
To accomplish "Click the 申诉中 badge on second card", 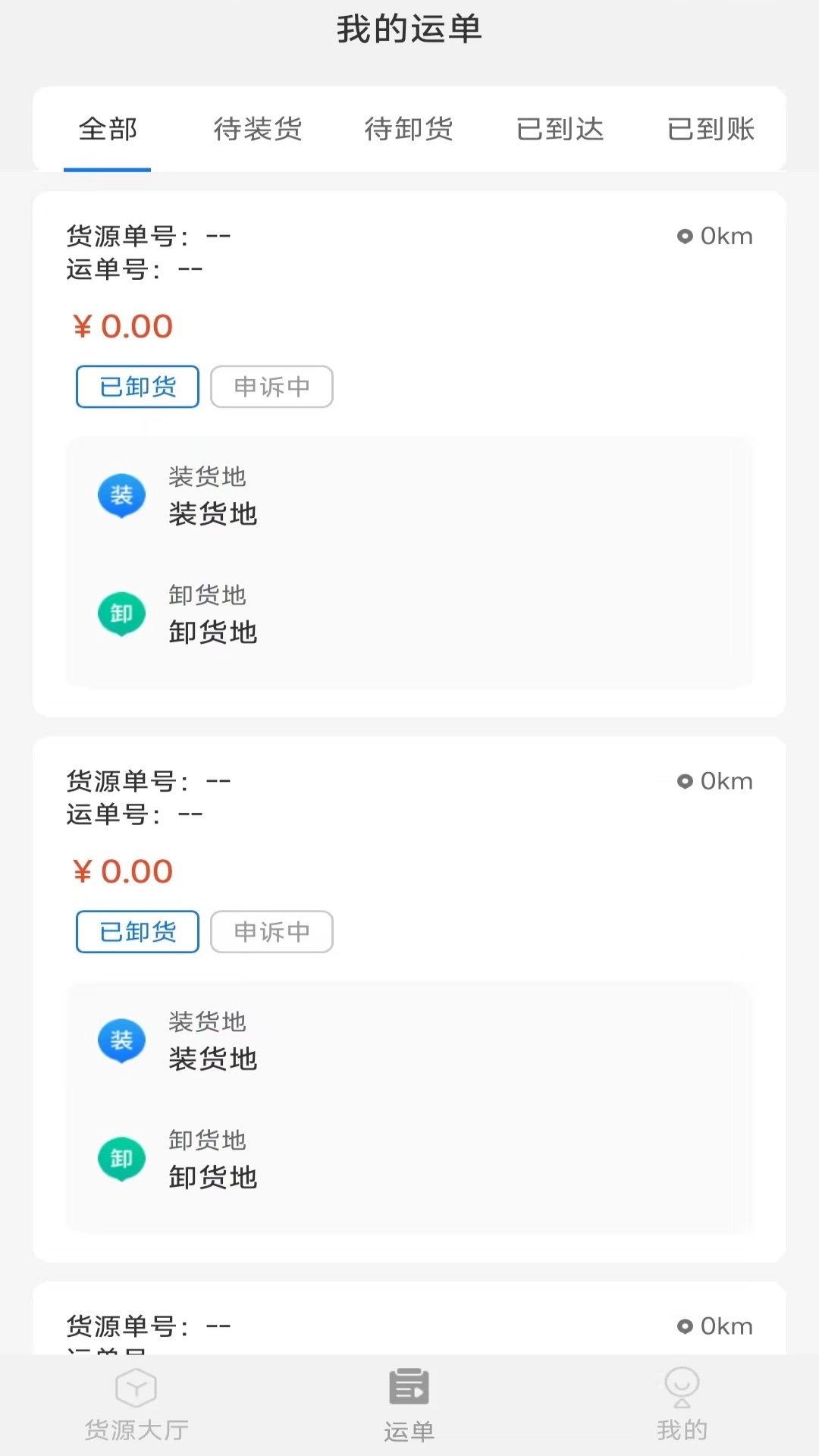I will (271, 931).
